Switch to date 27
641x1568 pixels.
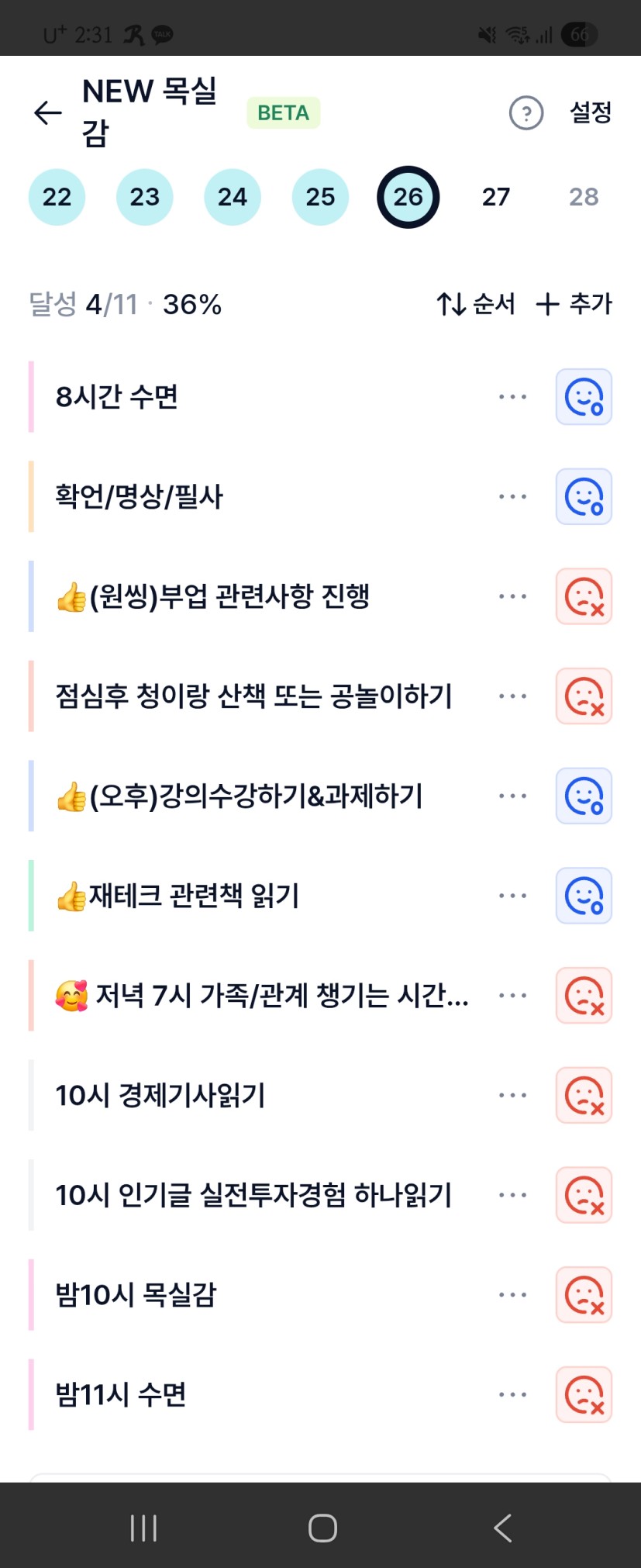click(x=496, y=197)
